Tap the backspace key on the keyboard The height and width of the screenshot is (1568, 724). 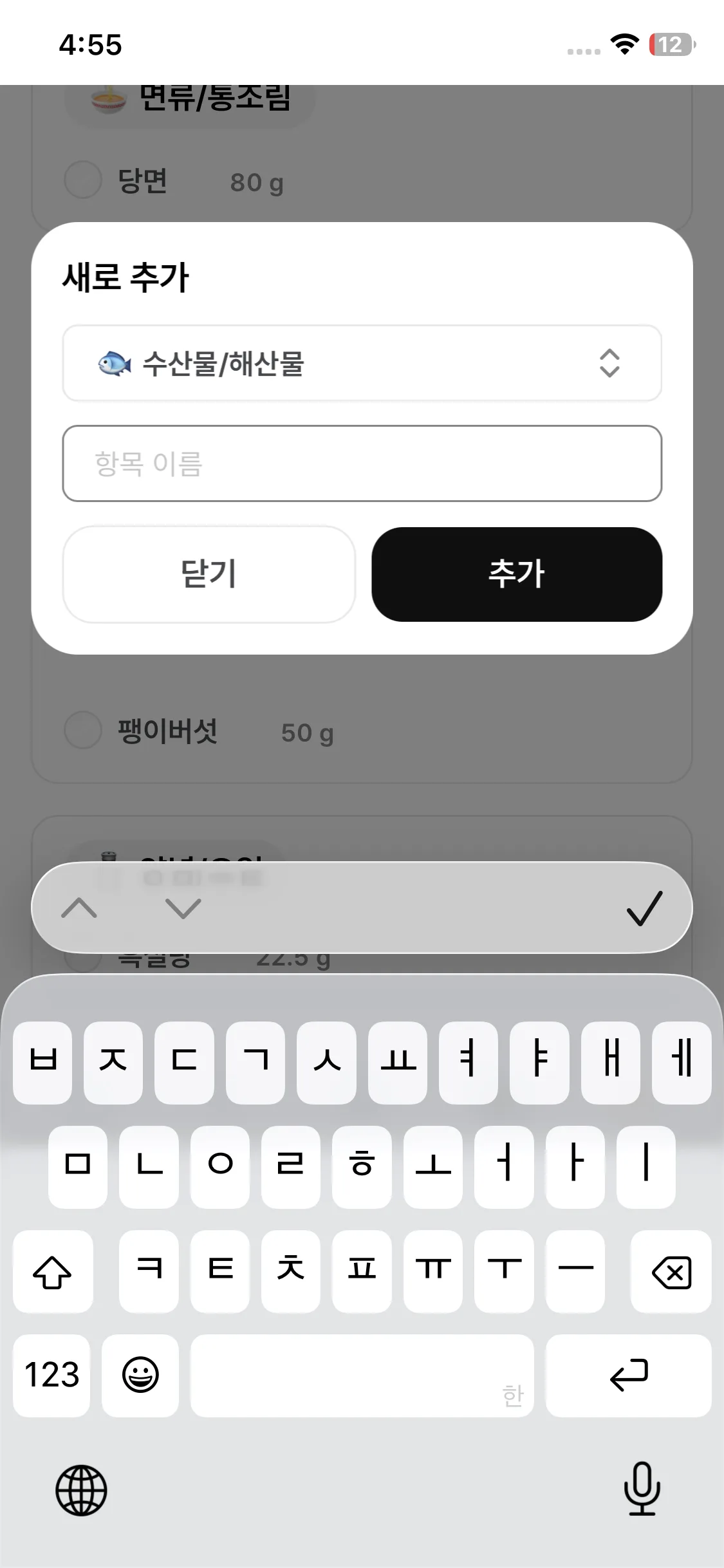(671, 1269)
